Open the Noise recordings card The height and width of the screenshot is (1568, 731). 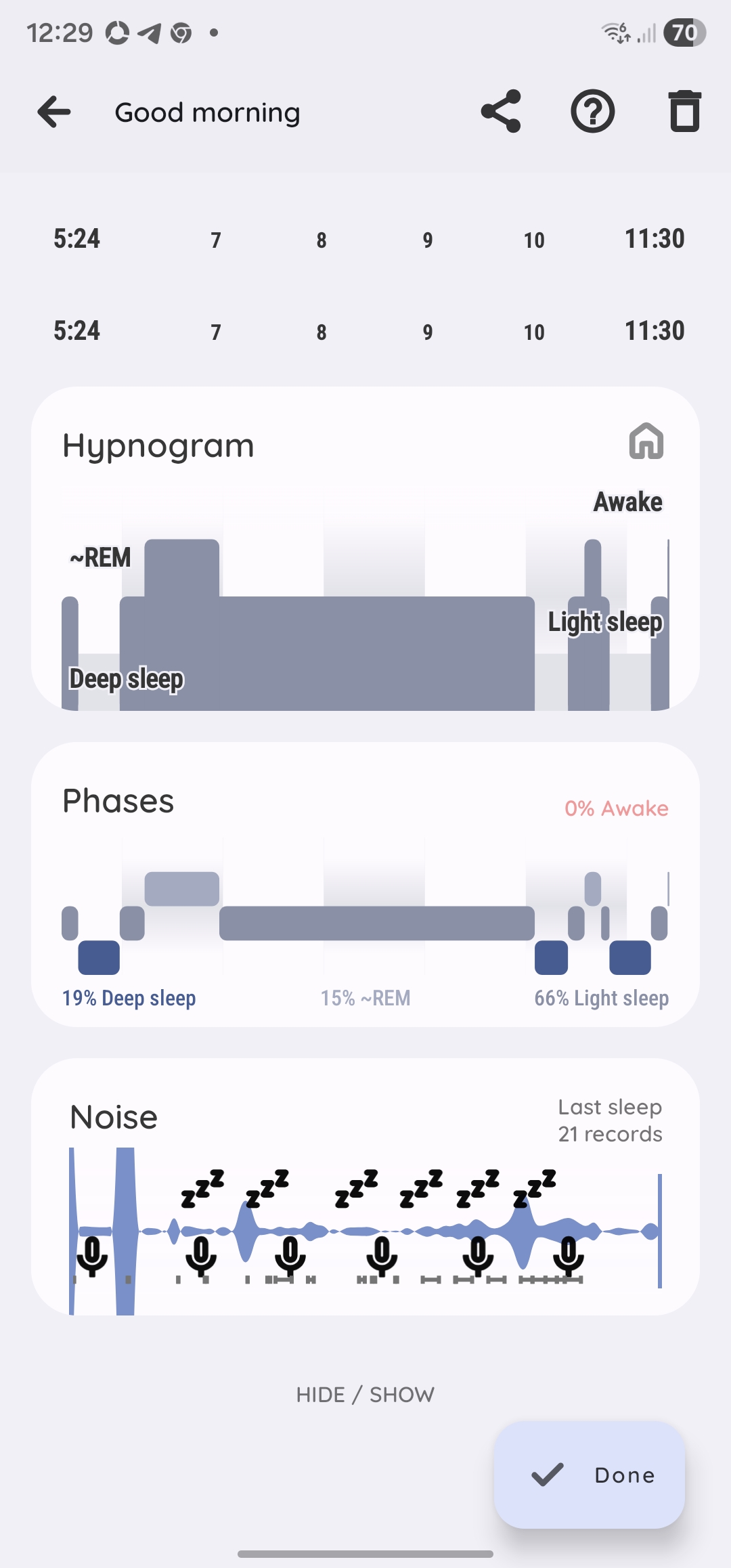click(365, 1186)
